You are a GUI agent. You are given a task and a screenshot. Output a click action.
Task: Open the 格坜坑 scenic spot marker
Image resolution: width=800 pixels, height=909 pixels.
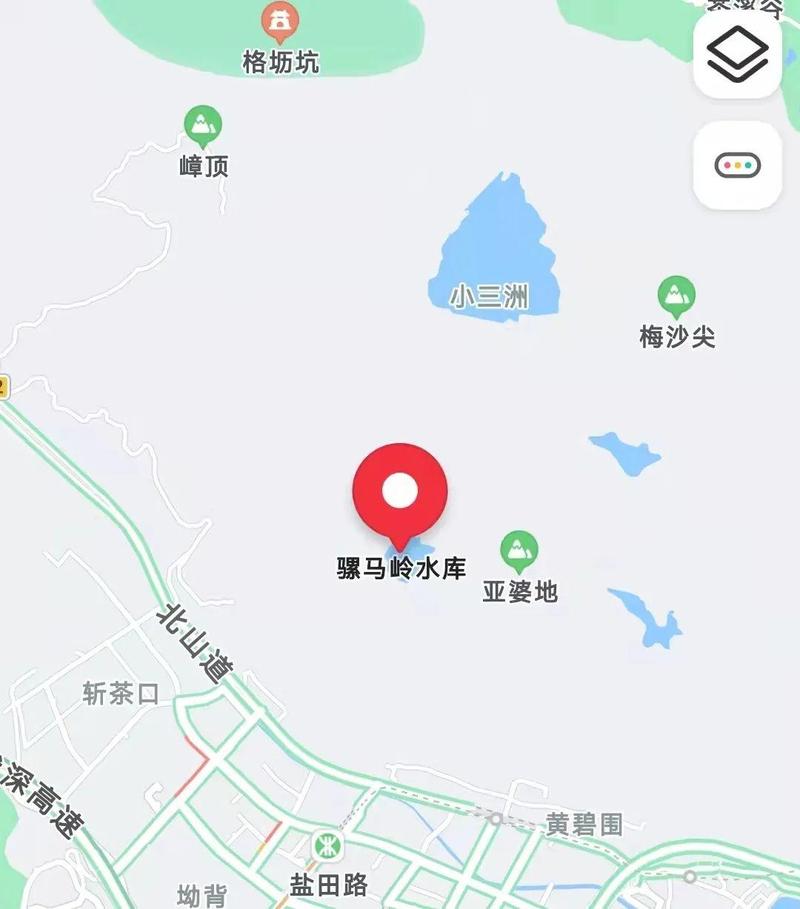pyautogui.click(x=280, y=21)
